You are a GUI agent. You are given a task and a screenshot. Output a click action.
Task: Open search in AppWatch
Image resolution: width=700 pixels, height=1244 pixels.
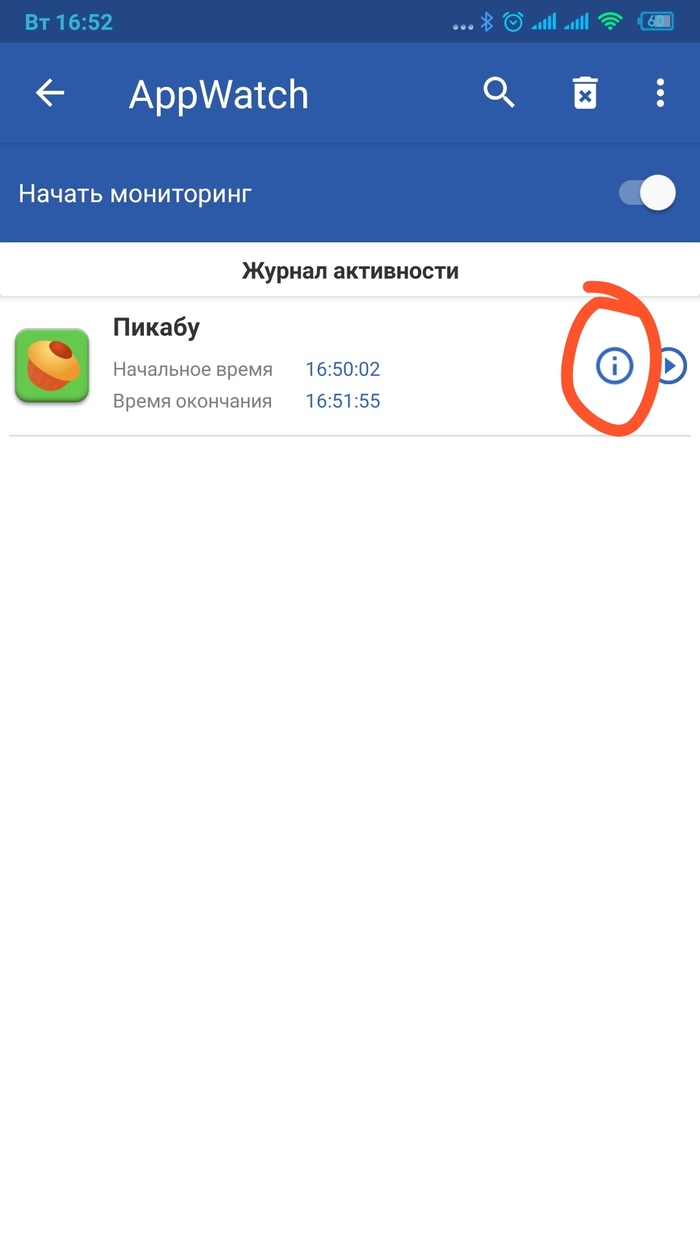tap(499, 93)
